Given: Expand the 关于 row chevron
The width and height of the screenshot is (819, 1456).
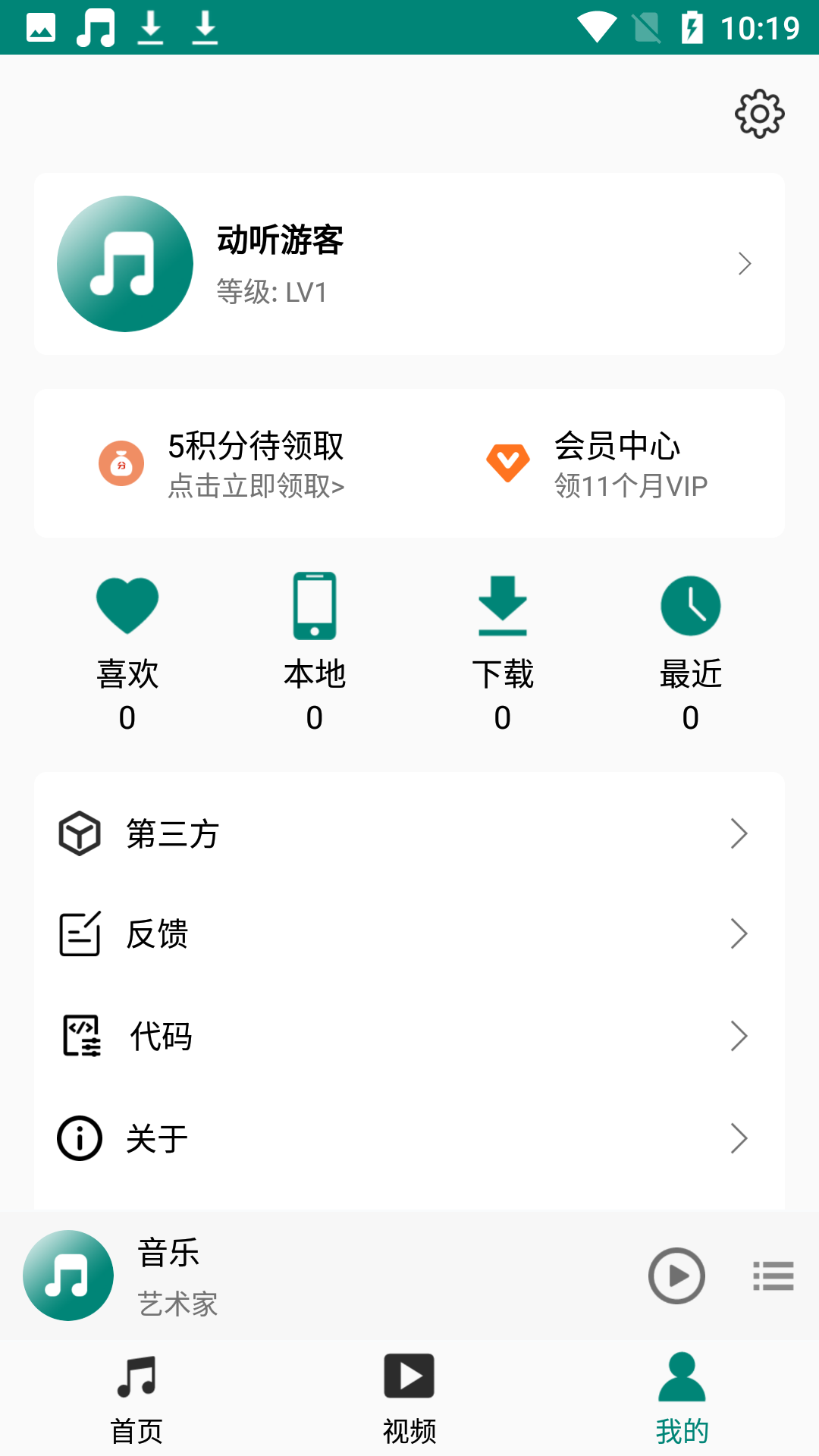Looking at the screenshot, I should pyautogui.click(x=739, y=1137).
